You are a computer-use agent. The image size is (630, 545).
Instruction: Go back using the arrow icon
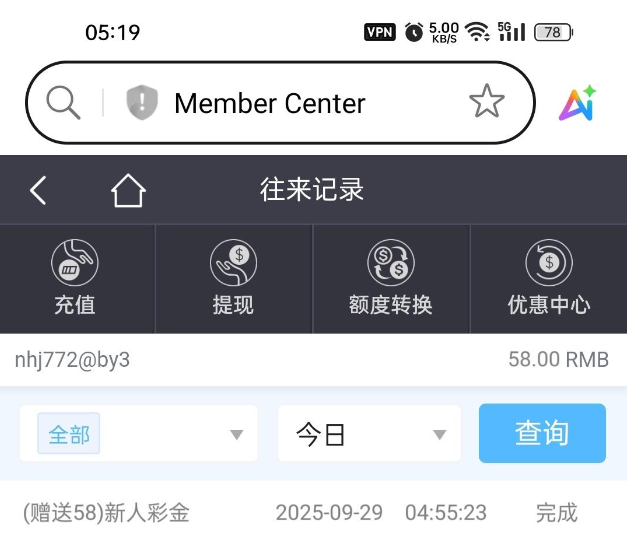point(38,190)
